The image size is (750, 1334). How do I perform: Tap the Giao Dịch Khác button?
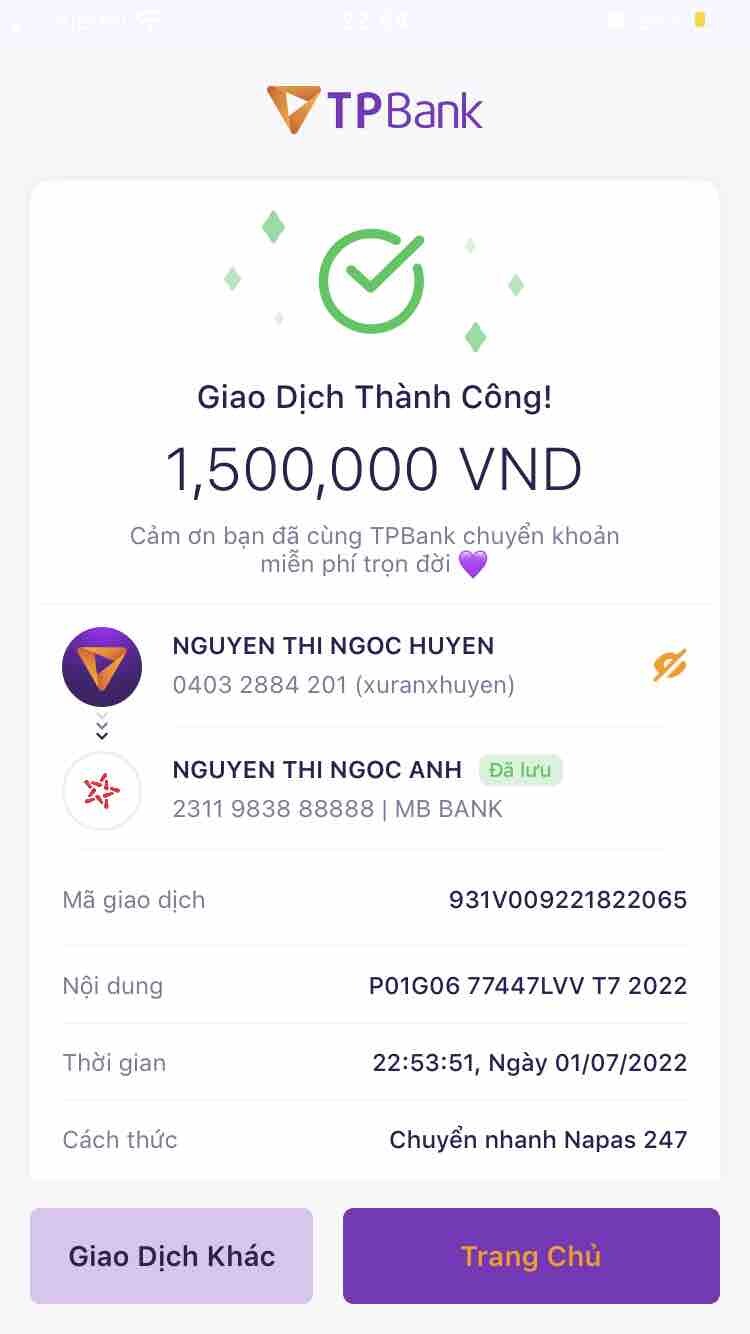pos(171,1256)
